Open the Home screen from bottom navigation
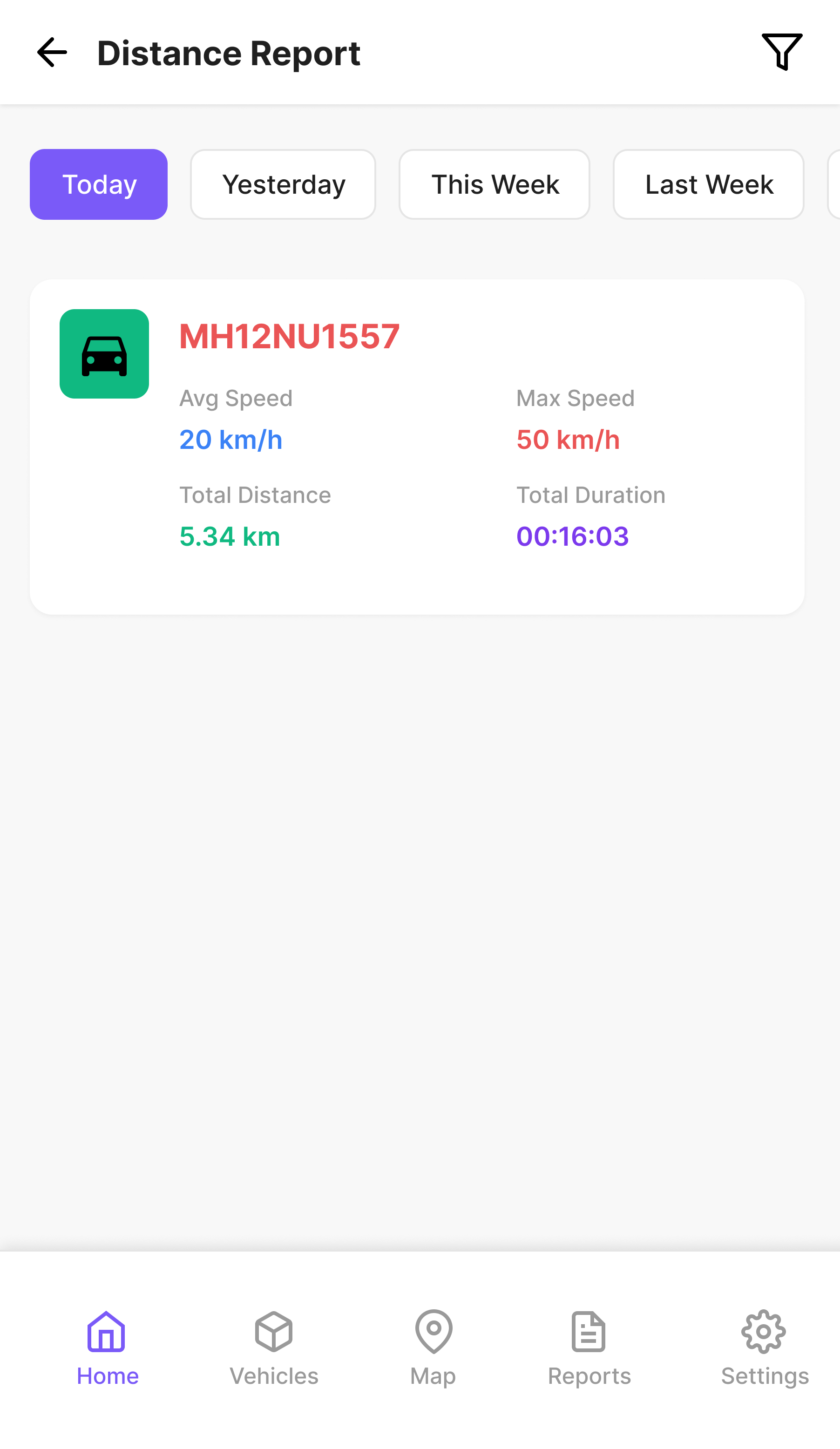Viewport: 840px width, 1449px height. (107, 1348)
